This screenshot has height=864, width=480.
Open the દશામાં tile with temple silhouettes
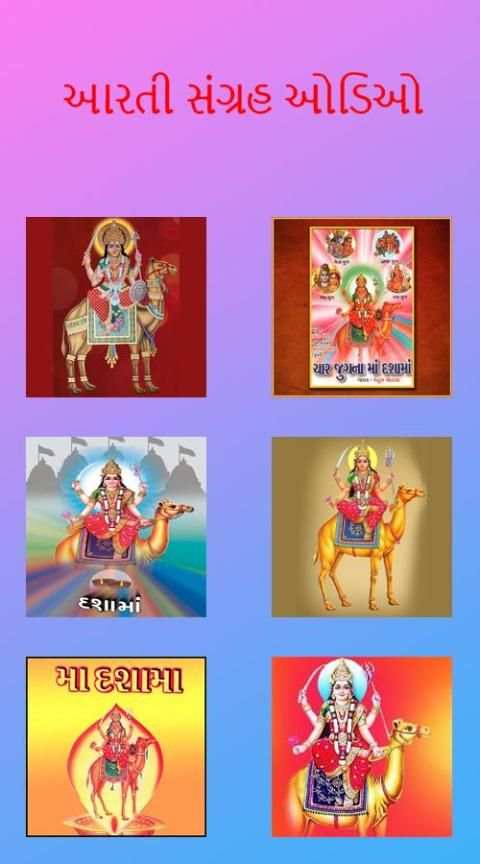coord(116,527)
